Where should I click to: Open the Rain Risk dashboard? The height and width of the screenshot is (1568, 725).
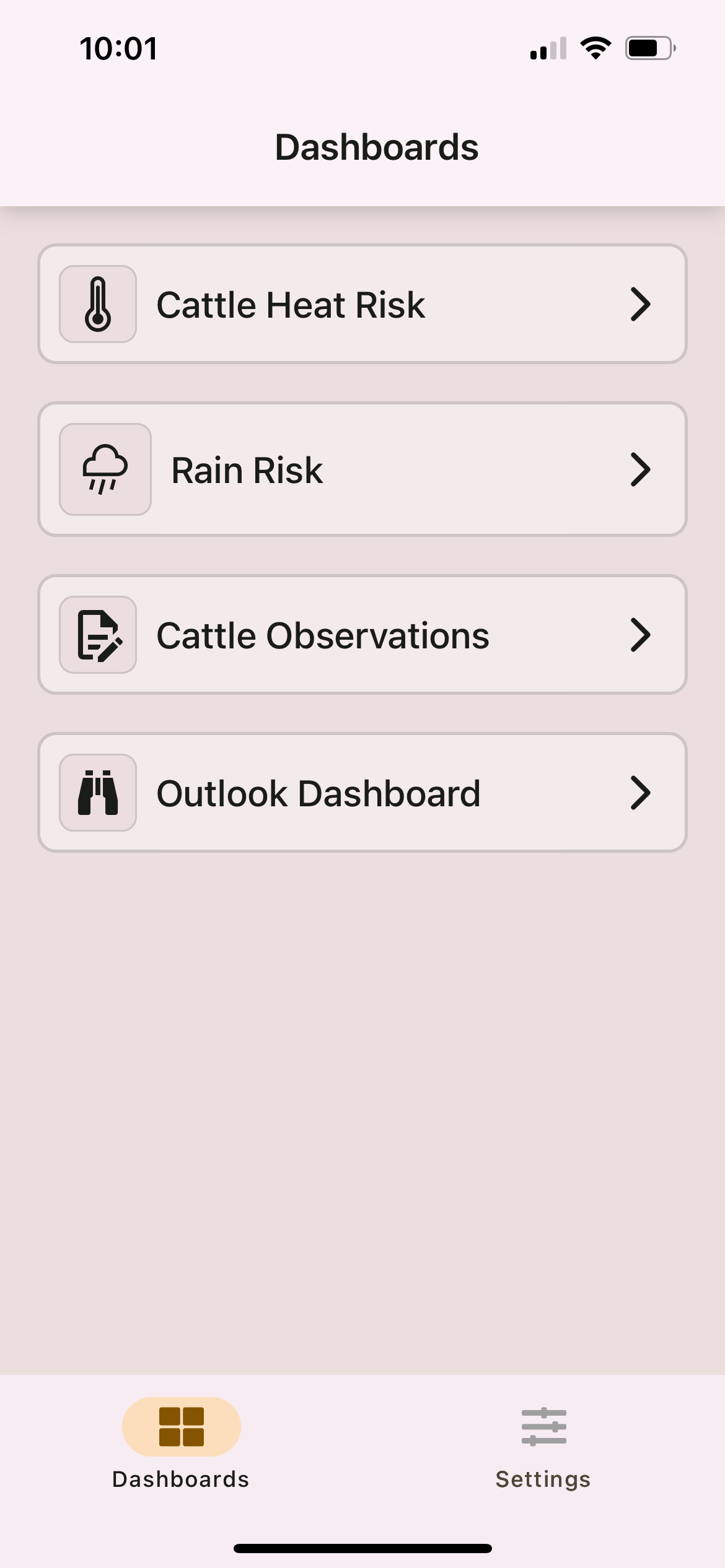point(362,469)
